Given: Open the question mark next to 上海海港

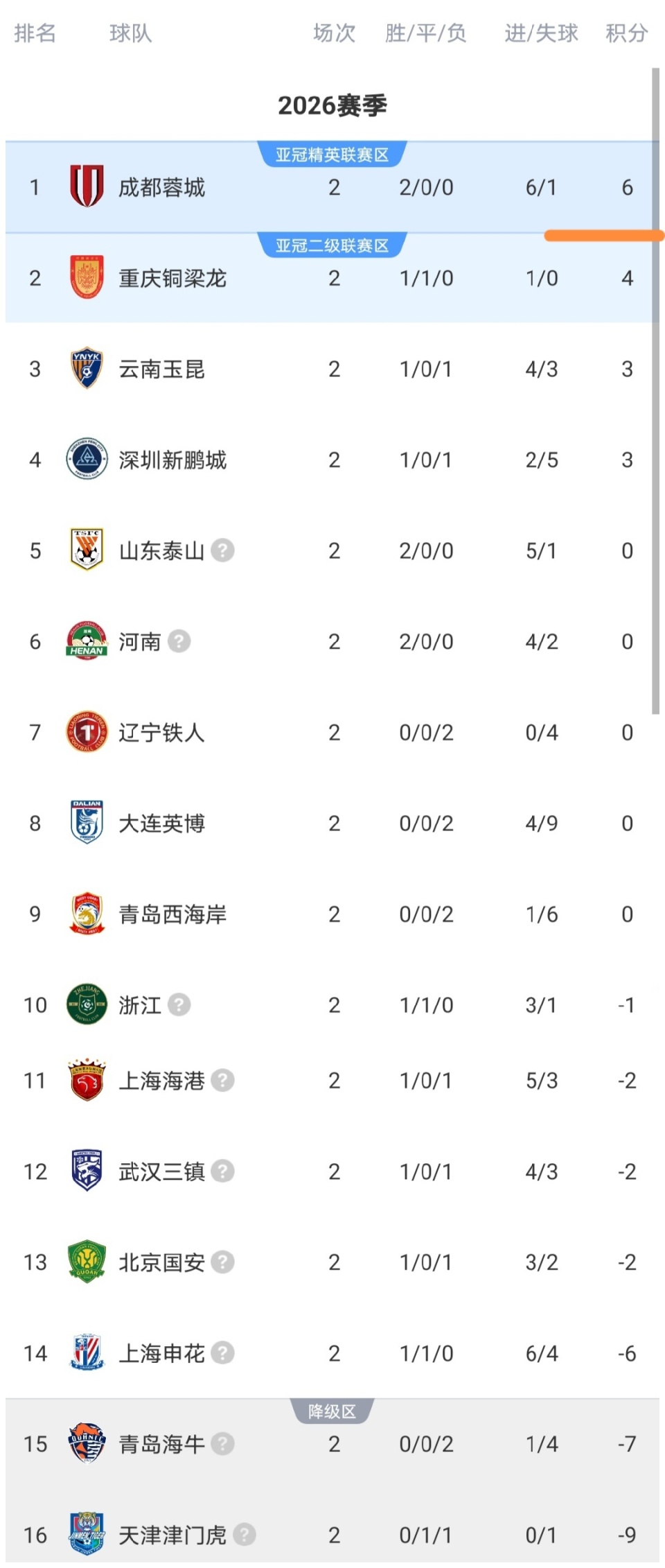Looking at the screenshot, I should 222,1080.
